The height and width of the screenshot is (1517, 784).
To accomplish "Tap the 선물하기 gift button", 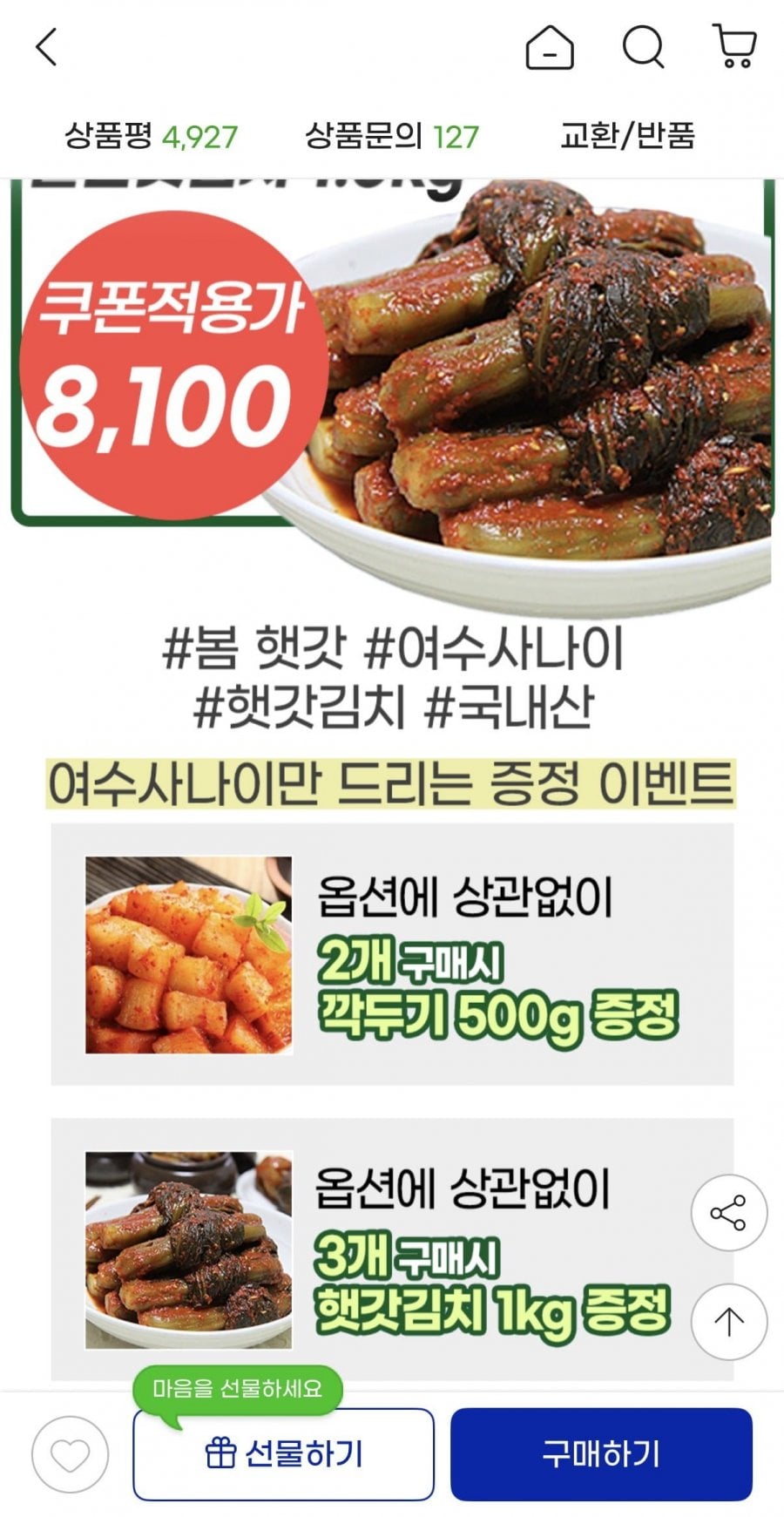I will tap(283, 1454).
